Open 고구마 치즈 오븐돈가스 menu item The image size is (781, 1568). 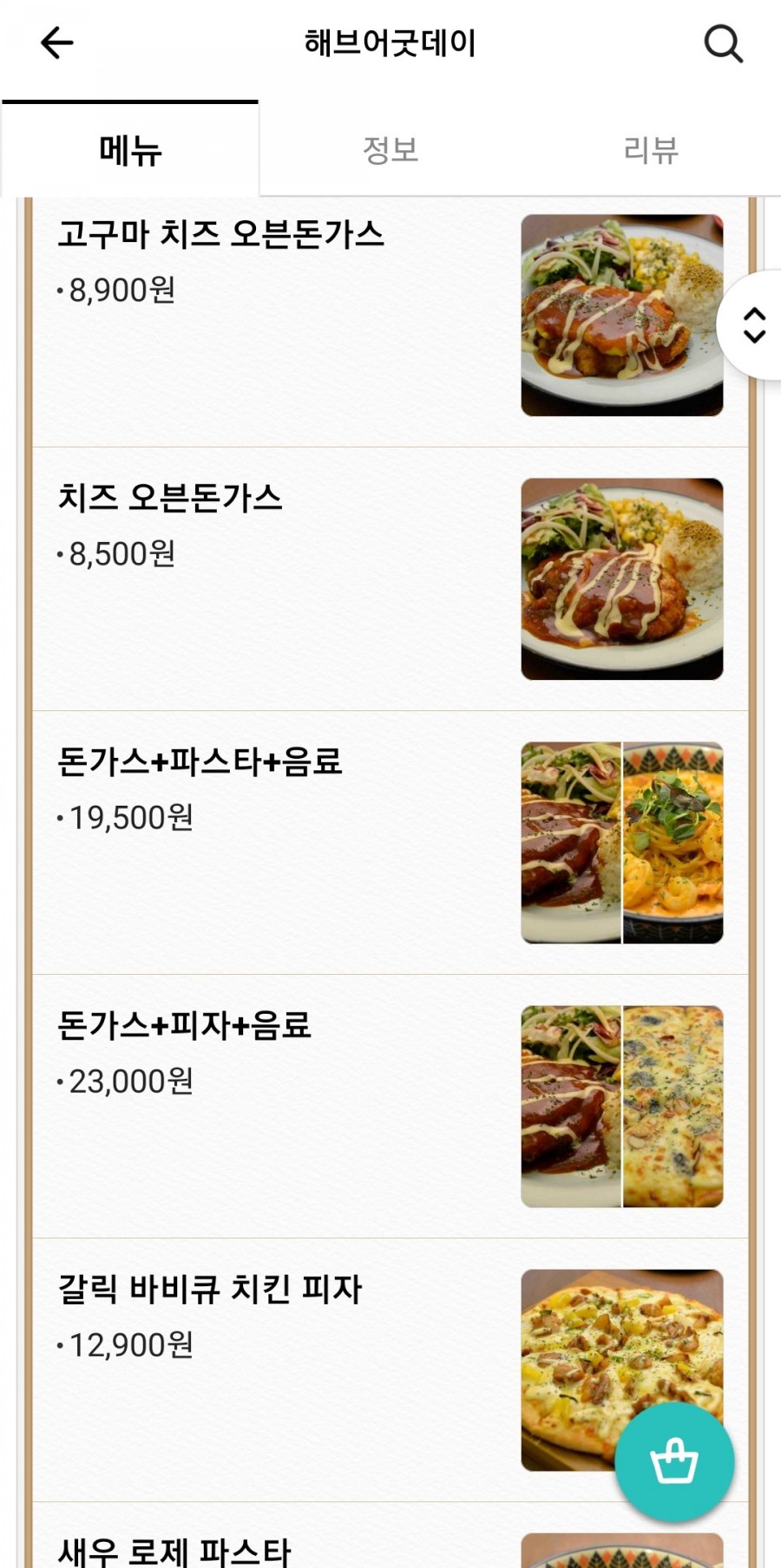[x=220, y=235]
